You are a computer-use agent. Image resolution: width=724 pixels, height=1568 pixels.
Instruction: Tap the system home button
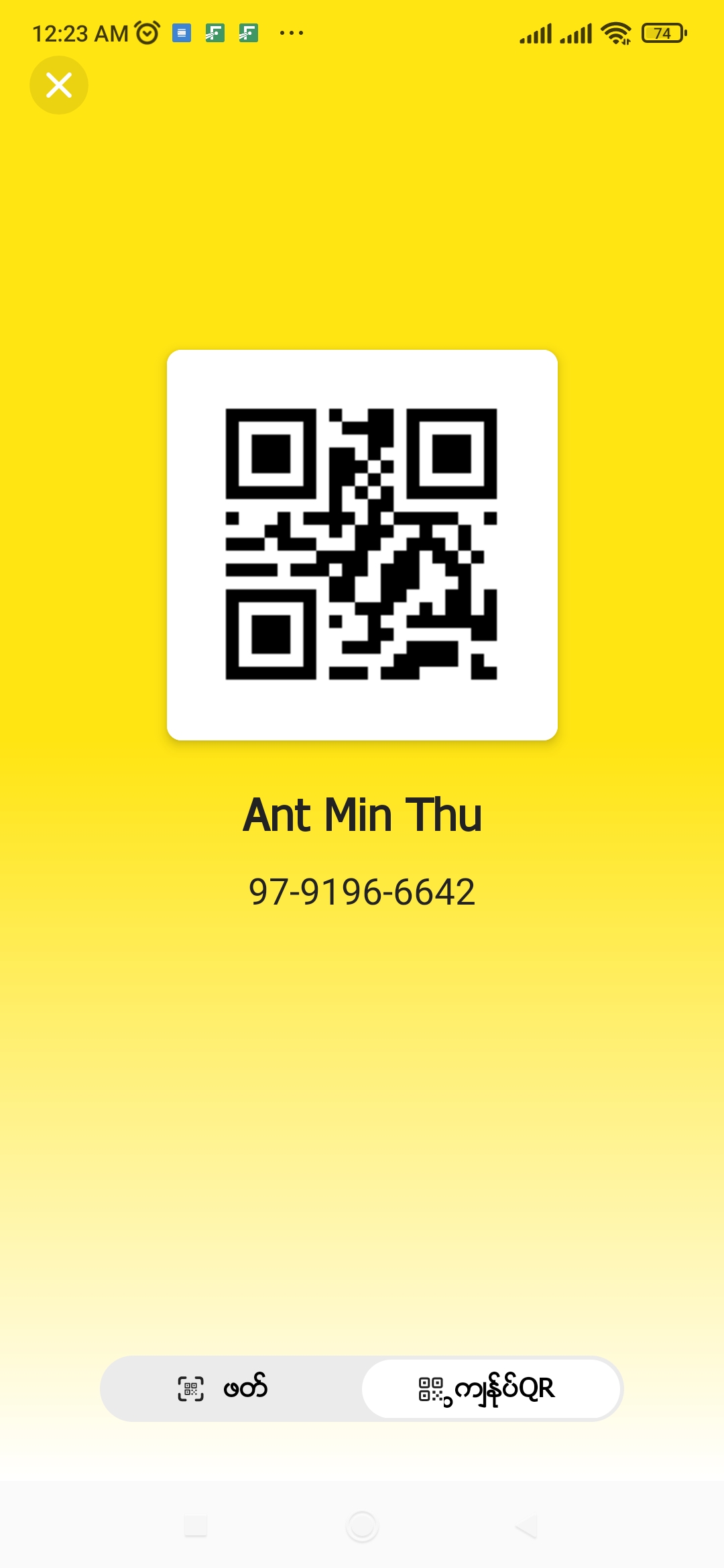(362, 1526)
